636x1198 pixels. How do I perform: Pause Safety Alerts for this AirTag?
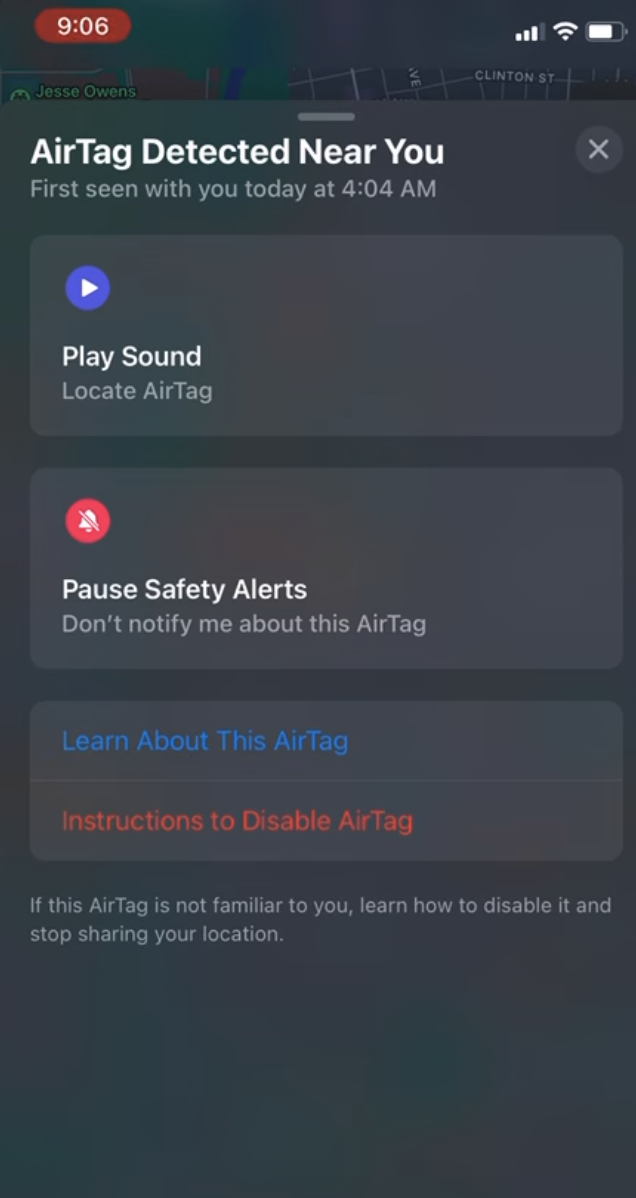[326, 568]
